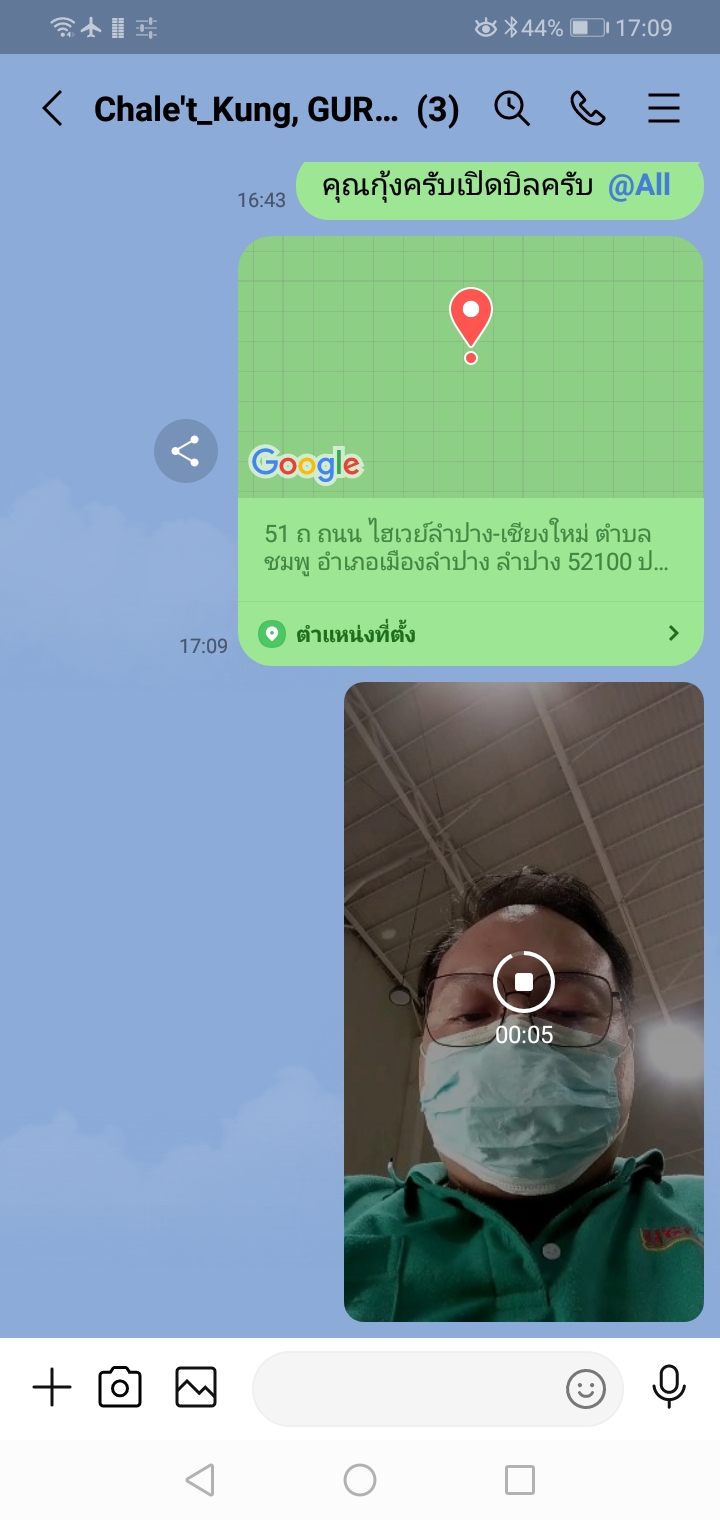Go back from this group chat
This screenshot has height=1520, width=720.
[52, 109]
